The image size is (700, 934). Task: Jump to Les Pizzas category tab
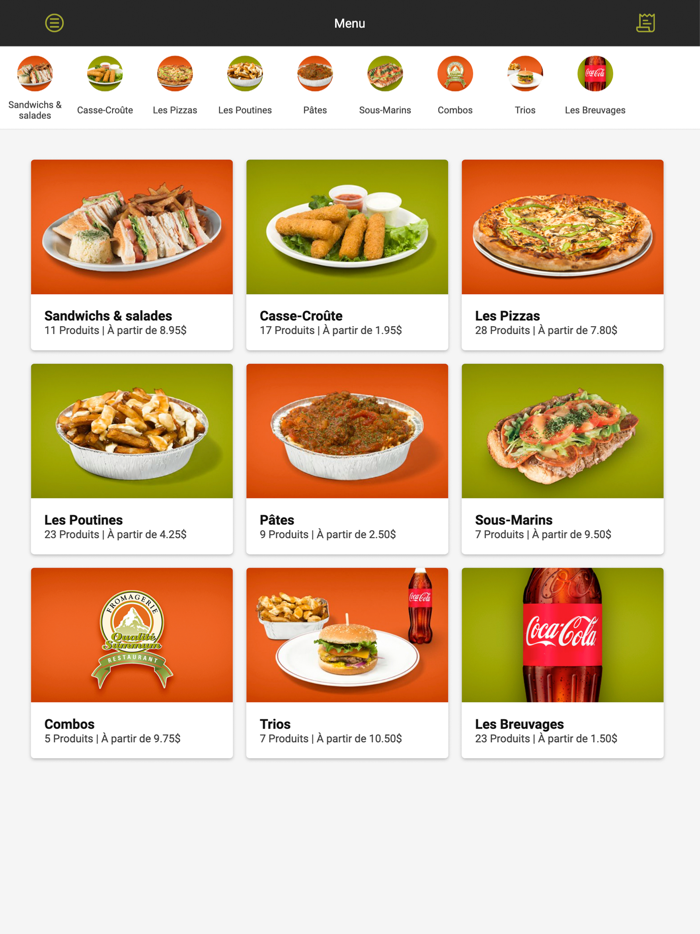click(x=175, y=87)
